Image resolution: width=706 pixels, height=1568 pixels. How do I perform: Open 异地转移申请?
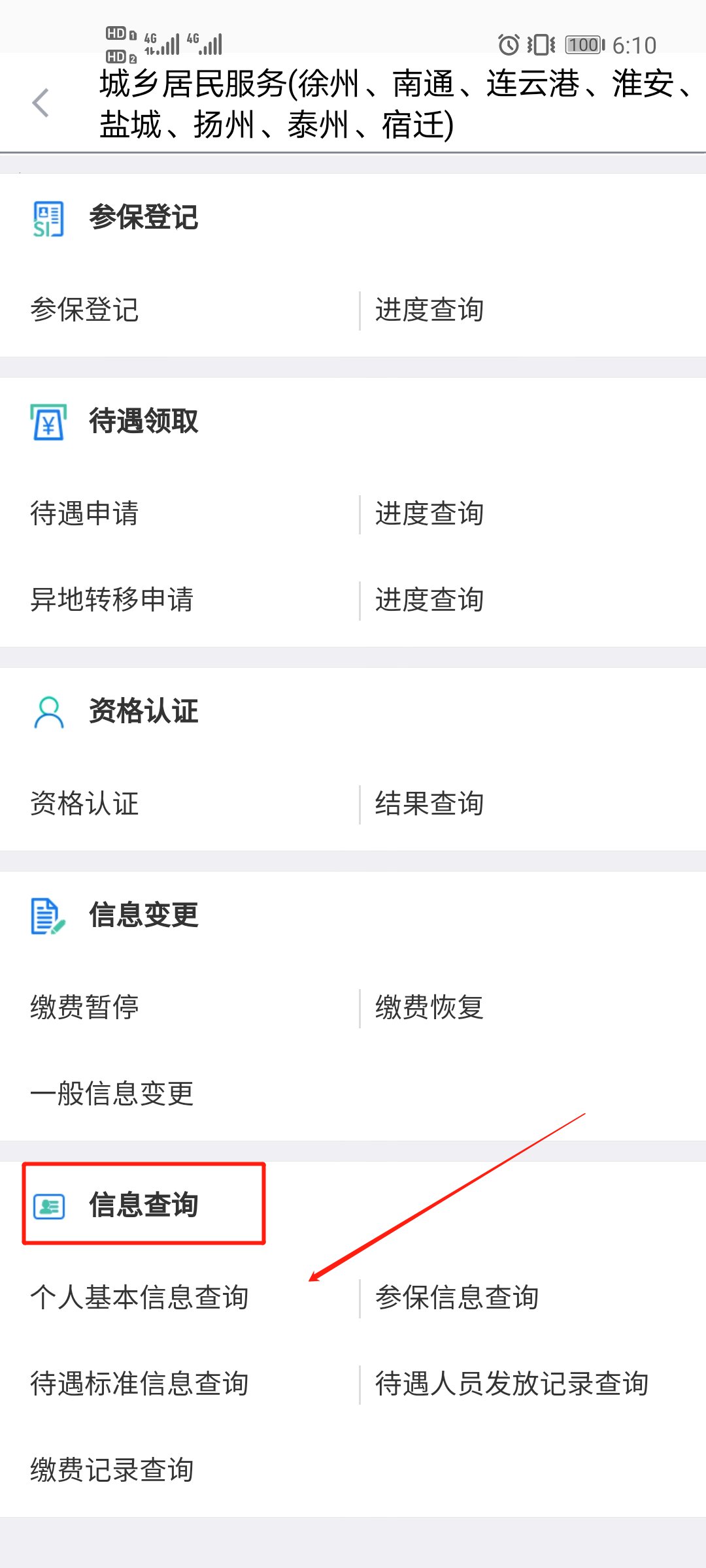112,600
